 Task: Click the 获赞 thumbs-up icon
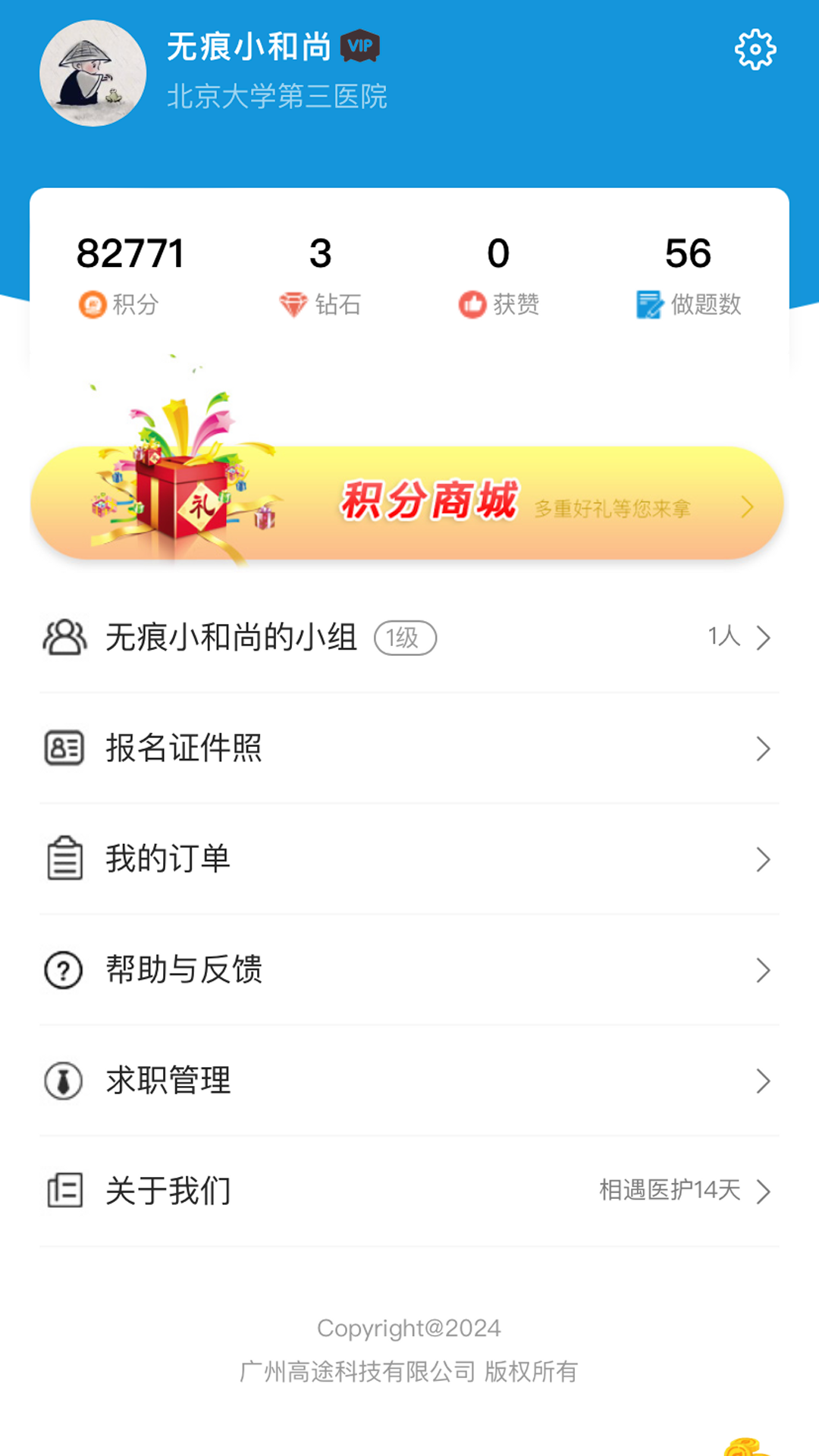coord(472,304)
